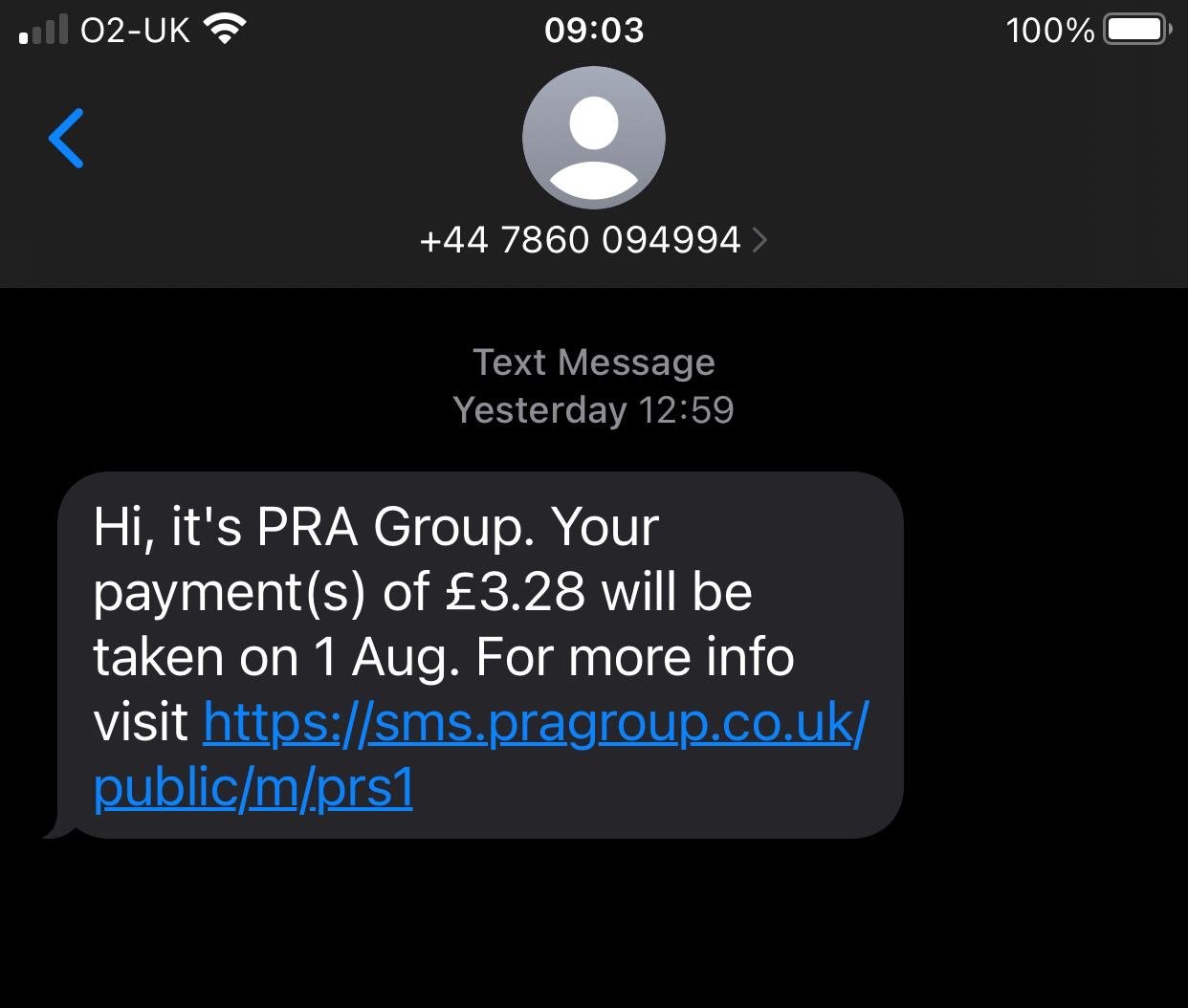Open contact details for +44 7860 094994
This screenshot has width=1188, height=1008.
[x=593, y=239]
